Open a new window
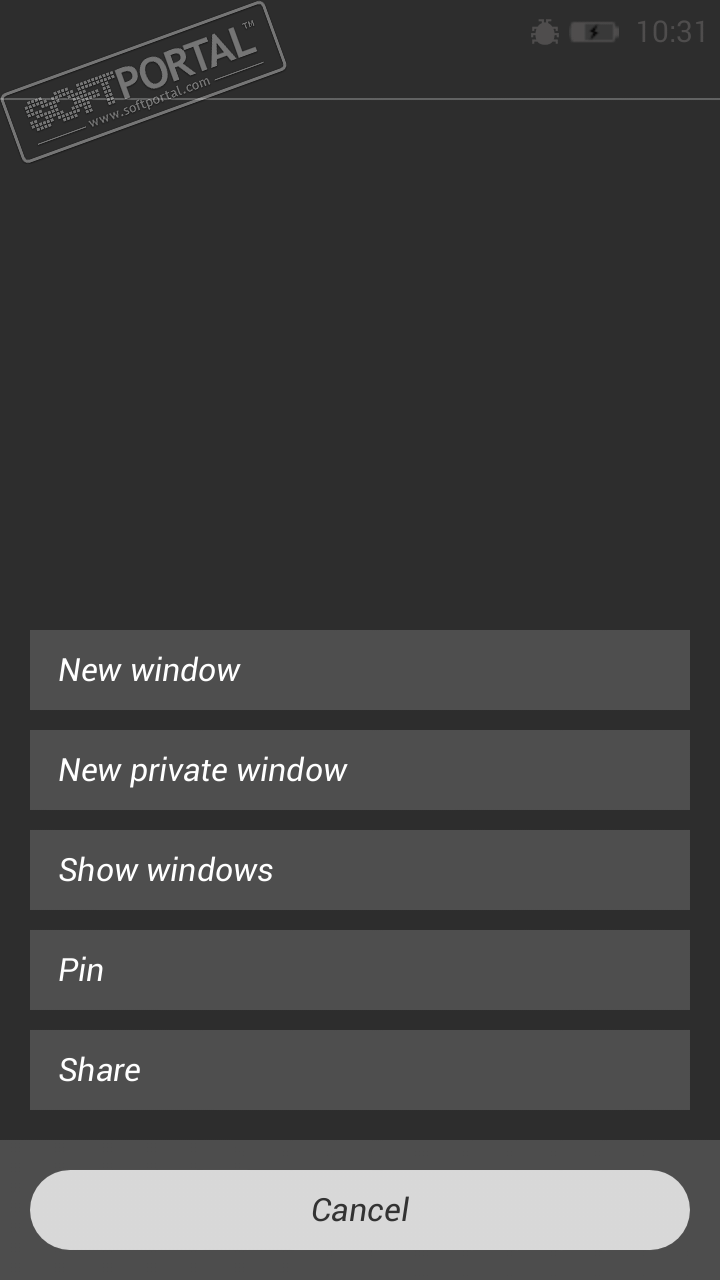Viewport: 720px width, 1280px height. [x=360, y=670]
